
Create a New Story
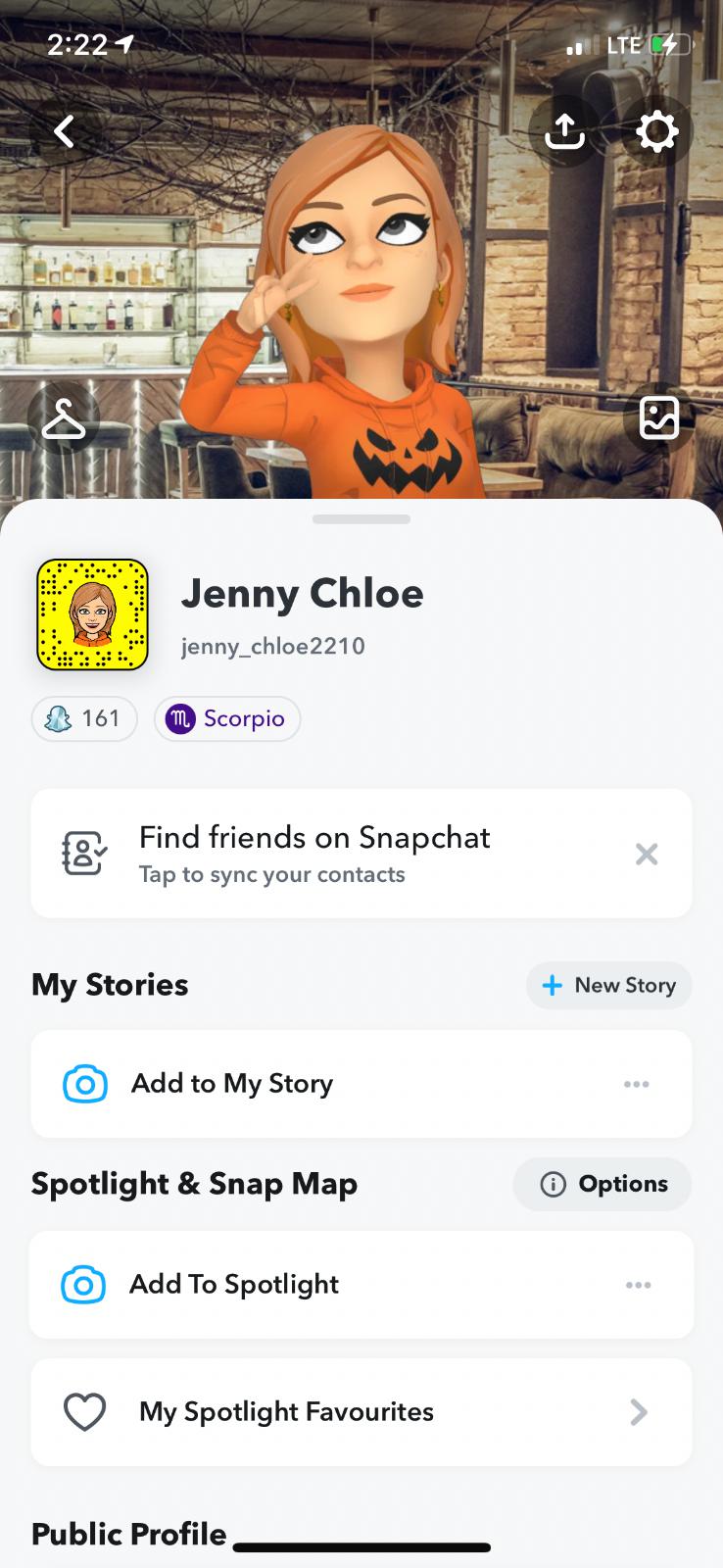click(608, 985)
